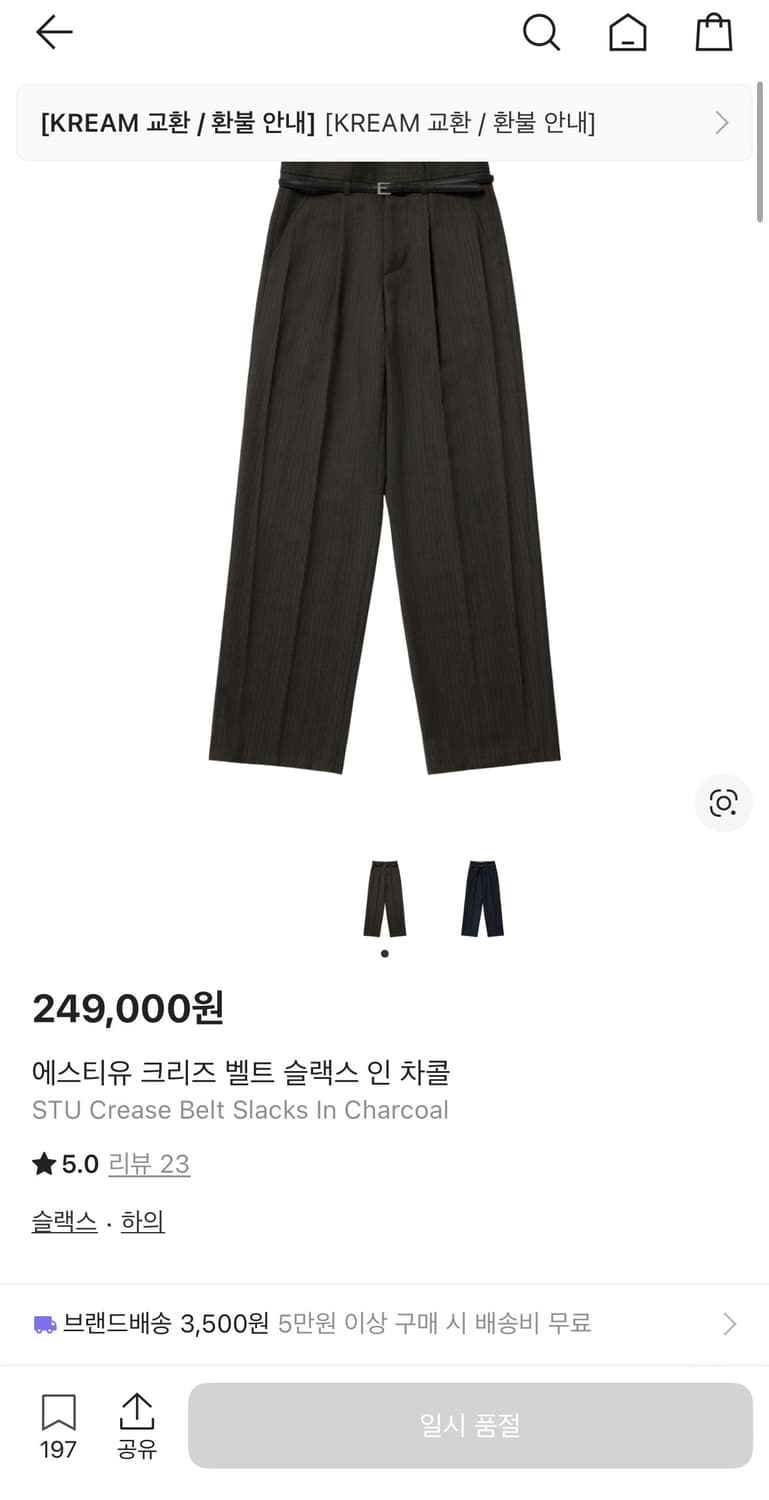Screen dimensions: 769x1500
Task: Open the visual image search tool
Action: pos(723,803)
